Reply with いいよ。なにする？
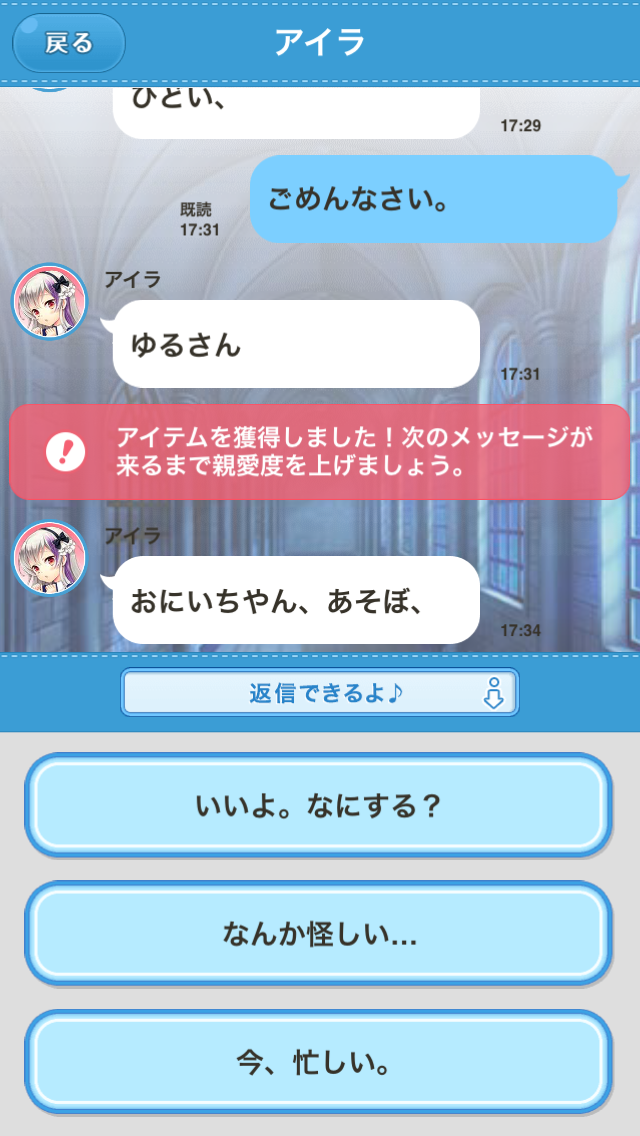The height and width of the screenshot is (1136, 640). [318, 806]
